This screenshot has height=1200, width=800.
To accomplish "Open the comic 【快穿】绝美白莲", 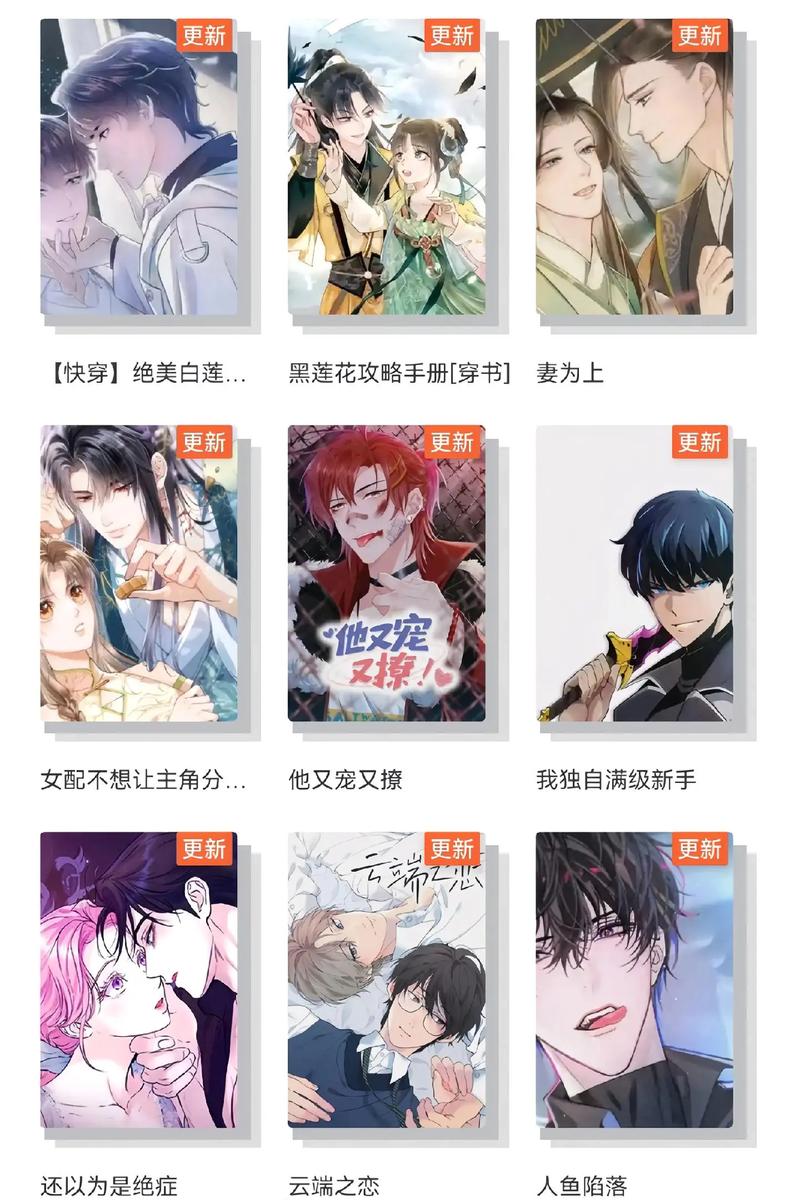I will tap(139, 168).
